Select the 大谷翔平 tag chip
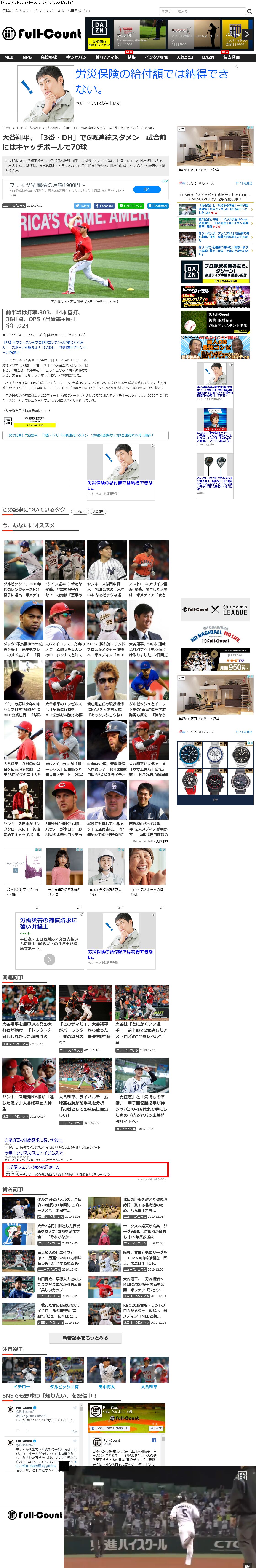 (99, 511)
